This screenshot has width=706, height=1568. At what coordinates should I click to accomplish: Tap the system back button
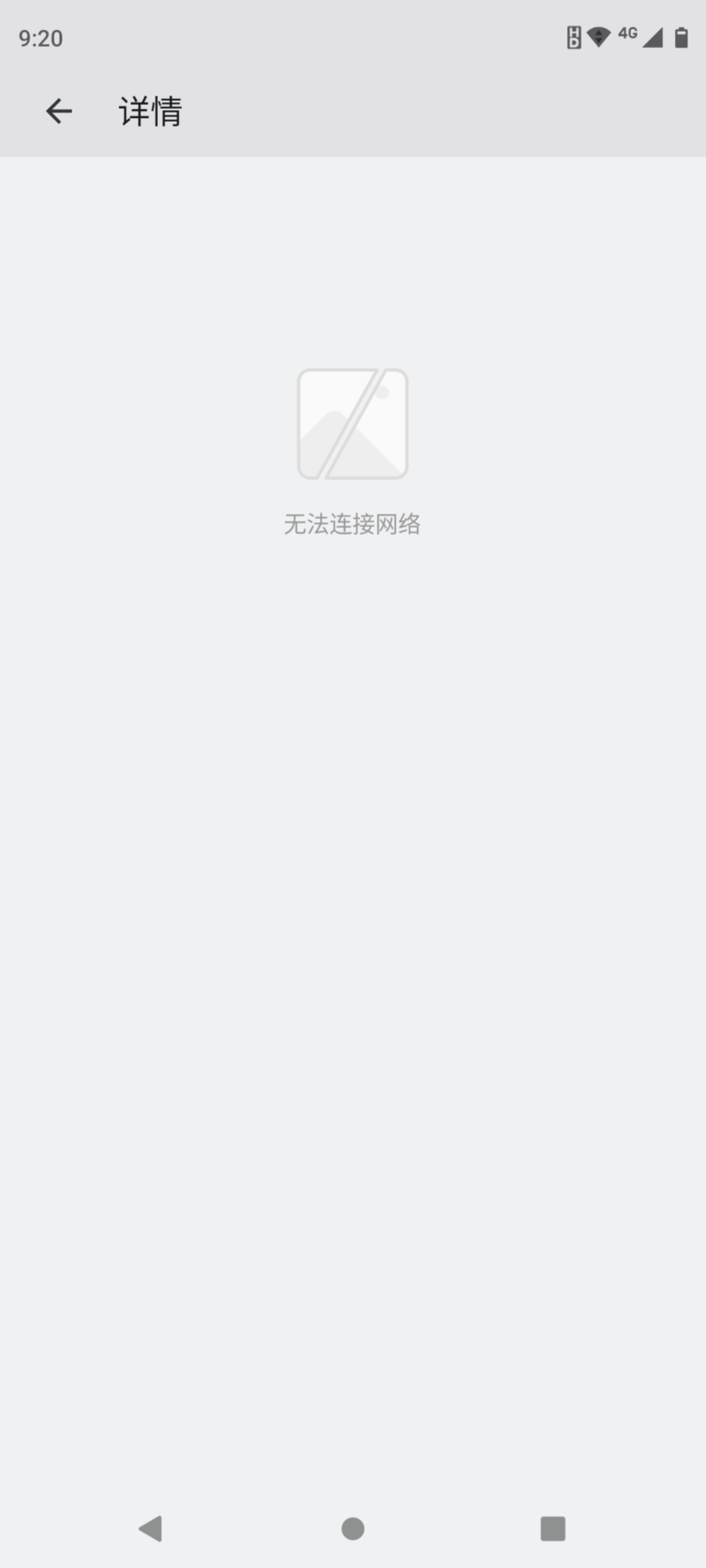151,1528
